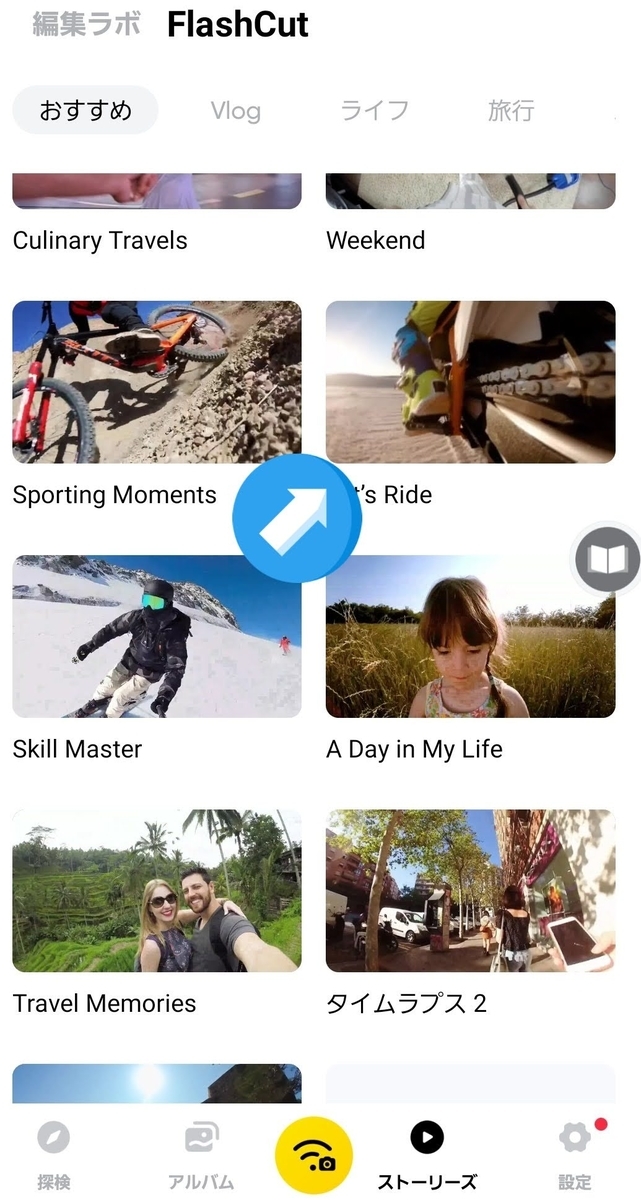The image size is (641, 1200).
Task: Tap the blue arrow floating button
Action: (297, 518)
